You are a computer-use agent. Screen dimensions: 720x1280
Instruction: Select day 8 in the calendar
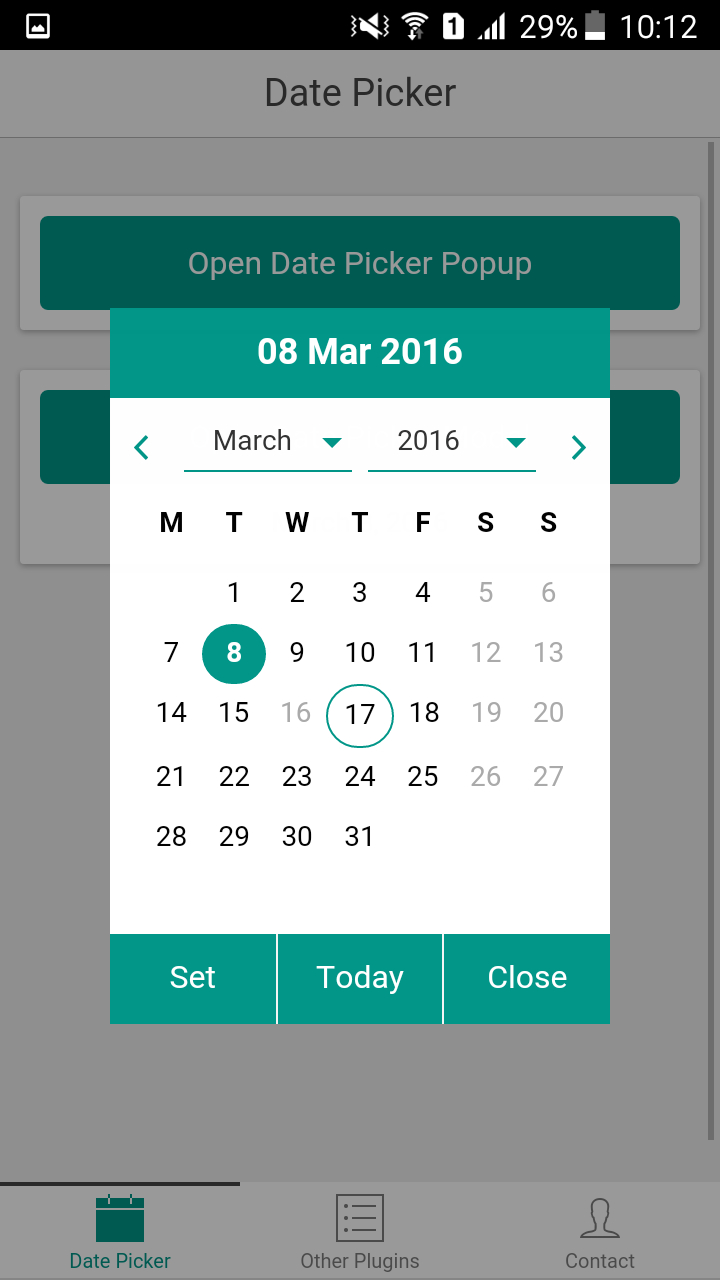[x=234, y=653]
